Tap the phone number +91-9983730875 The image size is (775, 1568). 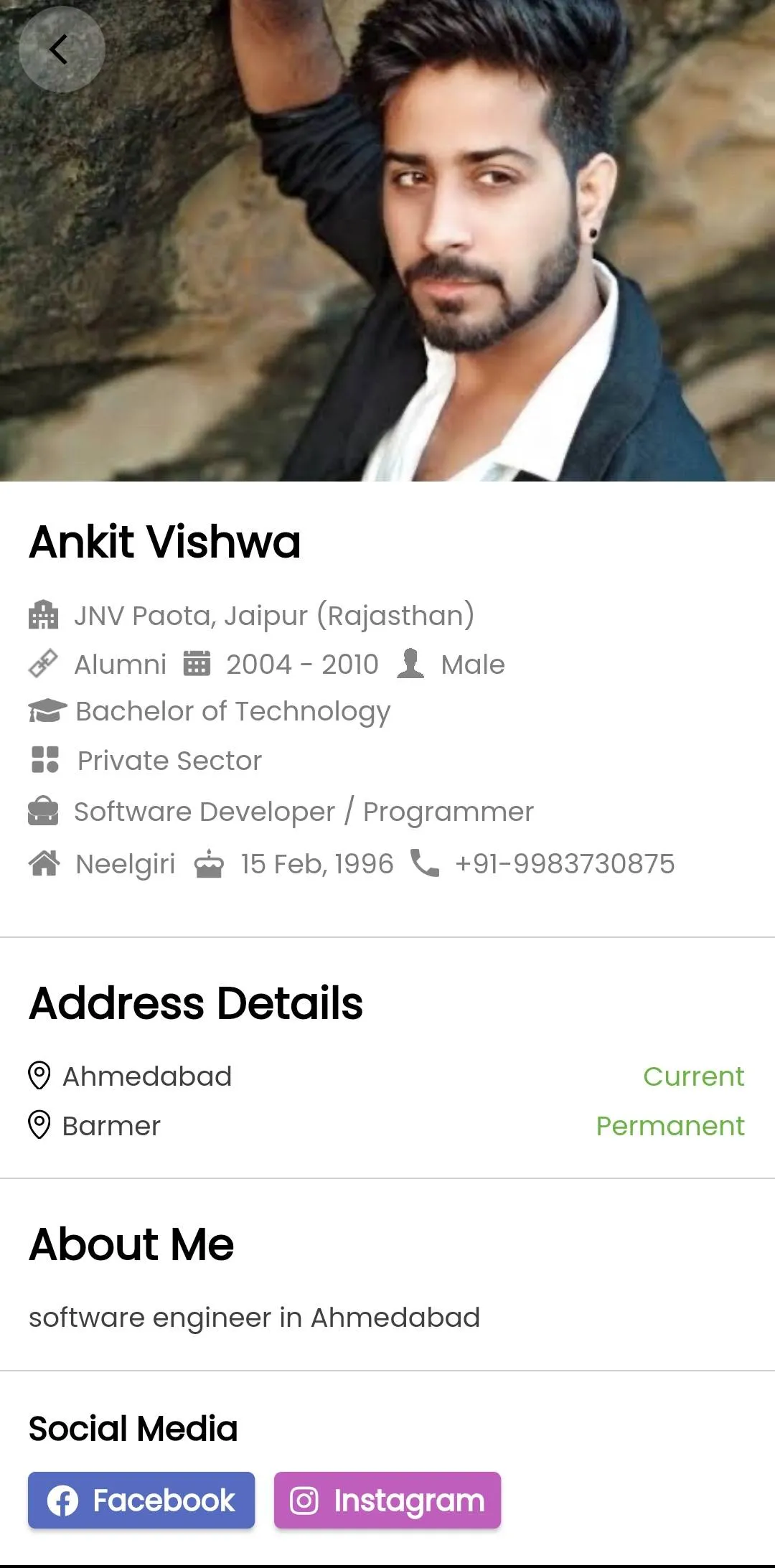565,863
